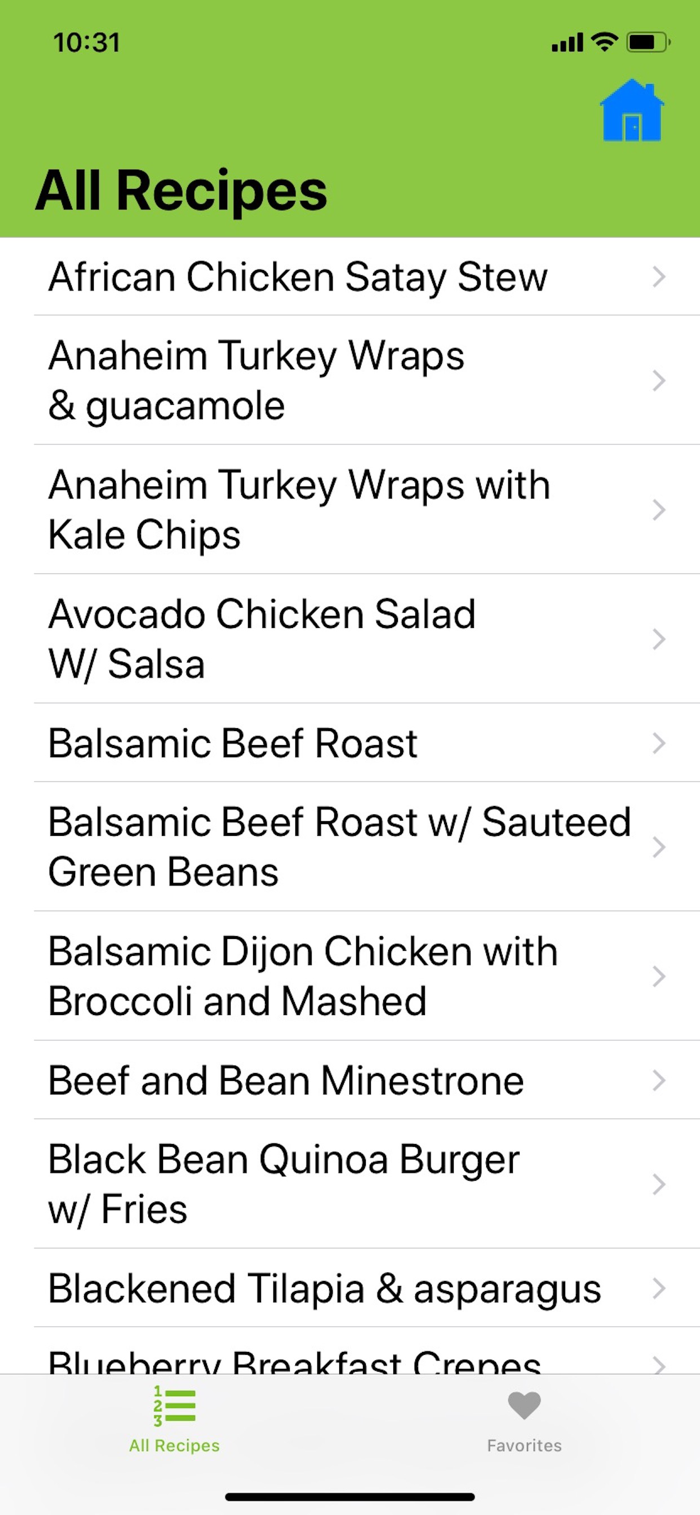View Avocado Chicken Salad W/ Salsa
This screenshot has height=1515, width=700.
[x=350, y=639]
